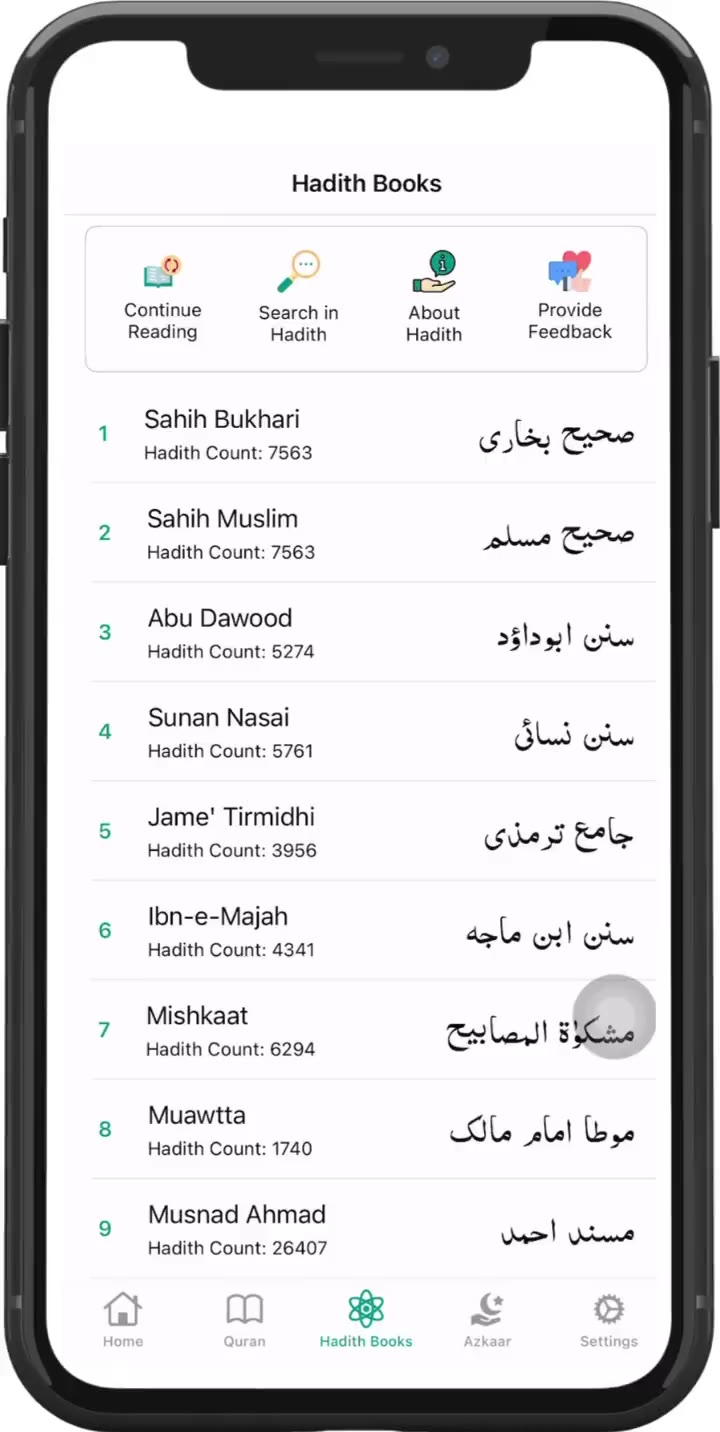
Task: Open Sahih Muslim book
Action: (x=372, y=533)
